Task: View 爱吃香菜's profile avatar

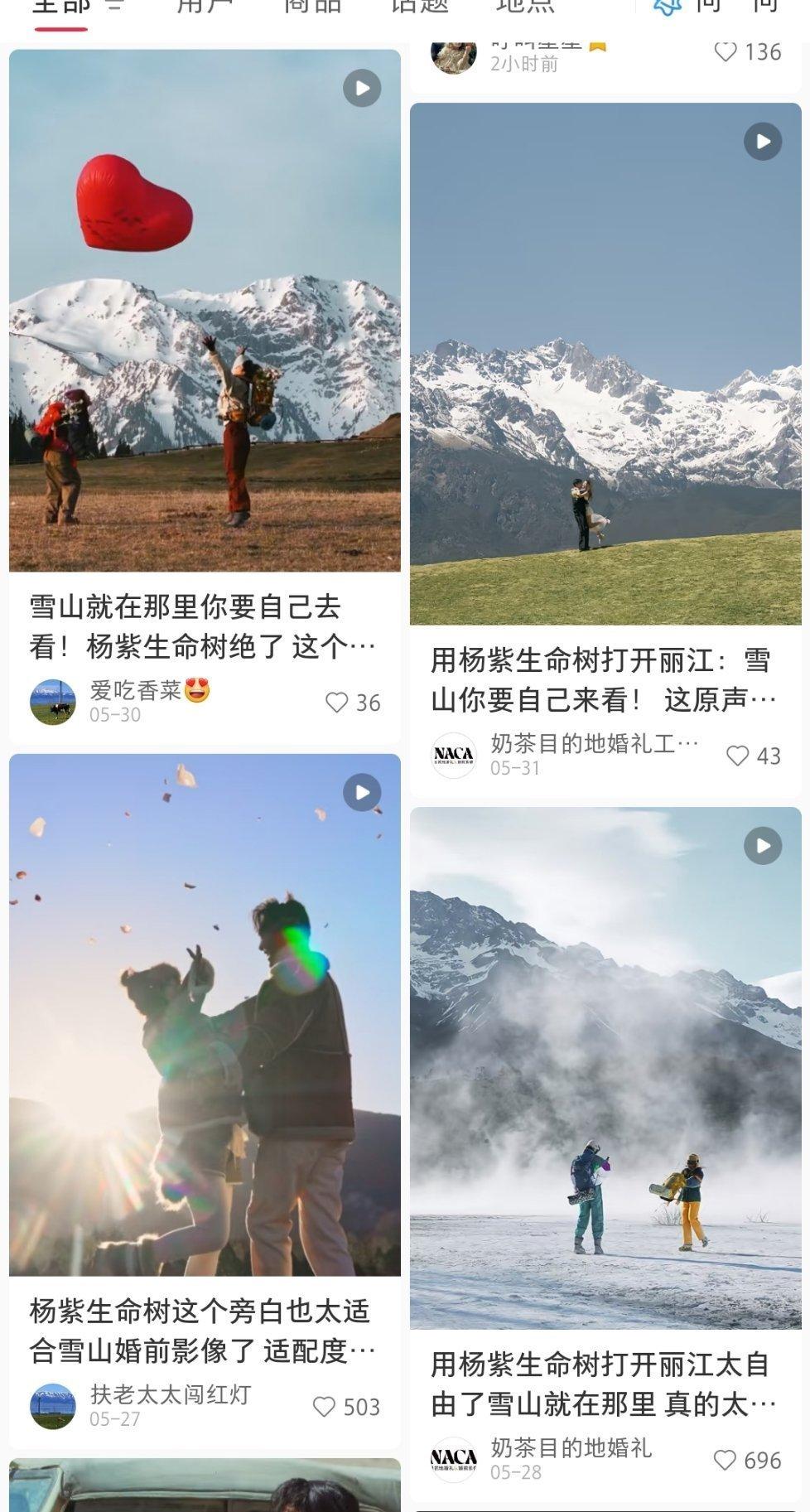Action: [53, 702]
